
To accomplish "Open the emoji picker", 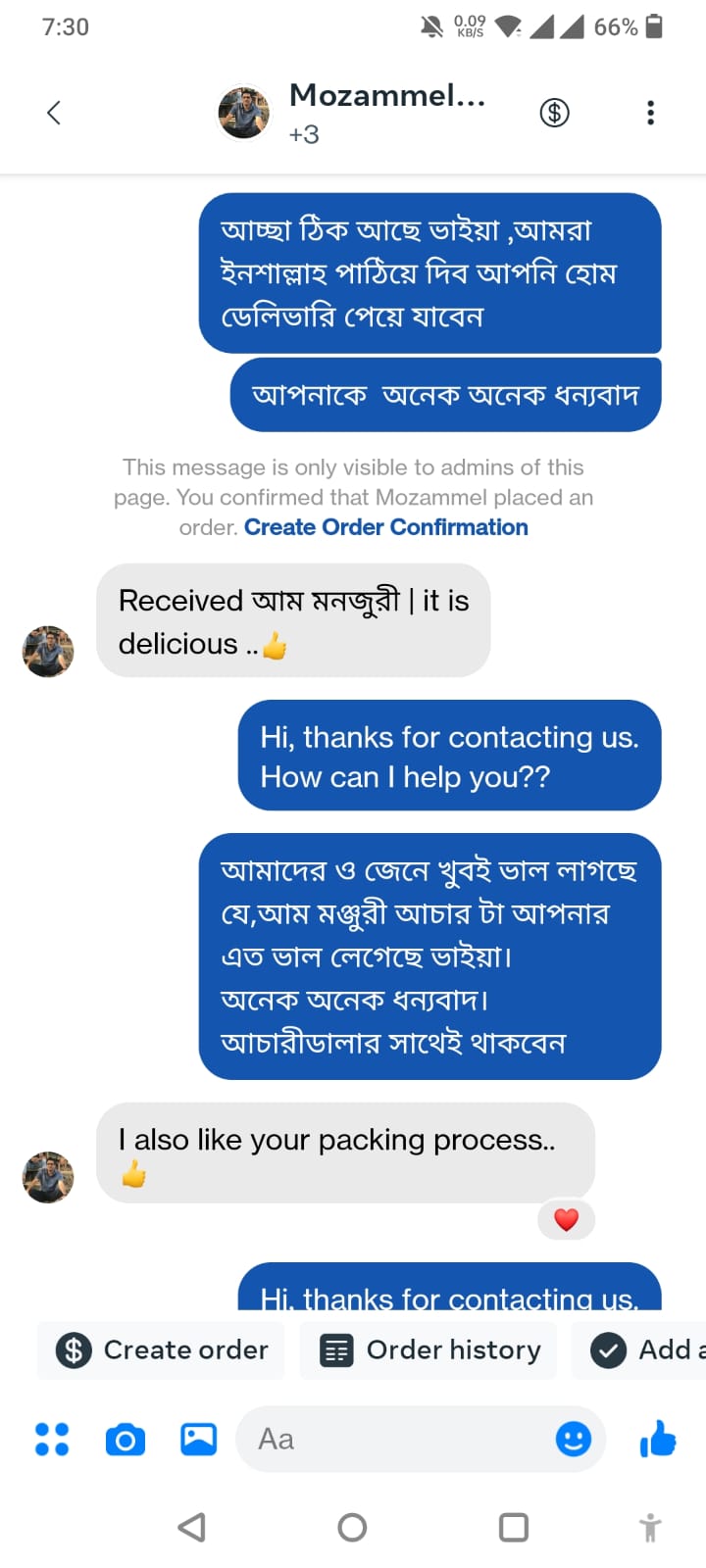I will pyautogui.click(x=574, y=1439).
